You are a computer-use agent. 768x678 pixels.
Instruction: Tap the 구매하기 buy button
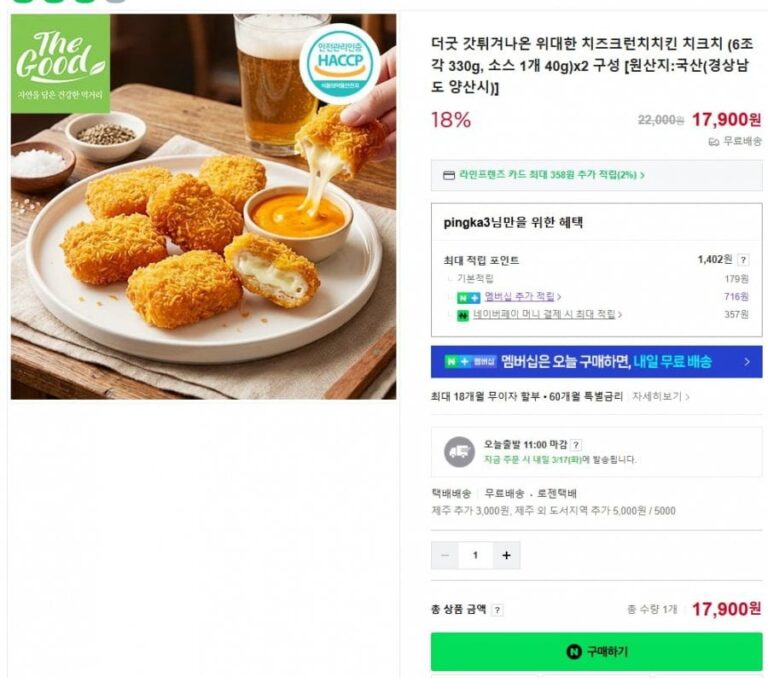click(596, 651)
